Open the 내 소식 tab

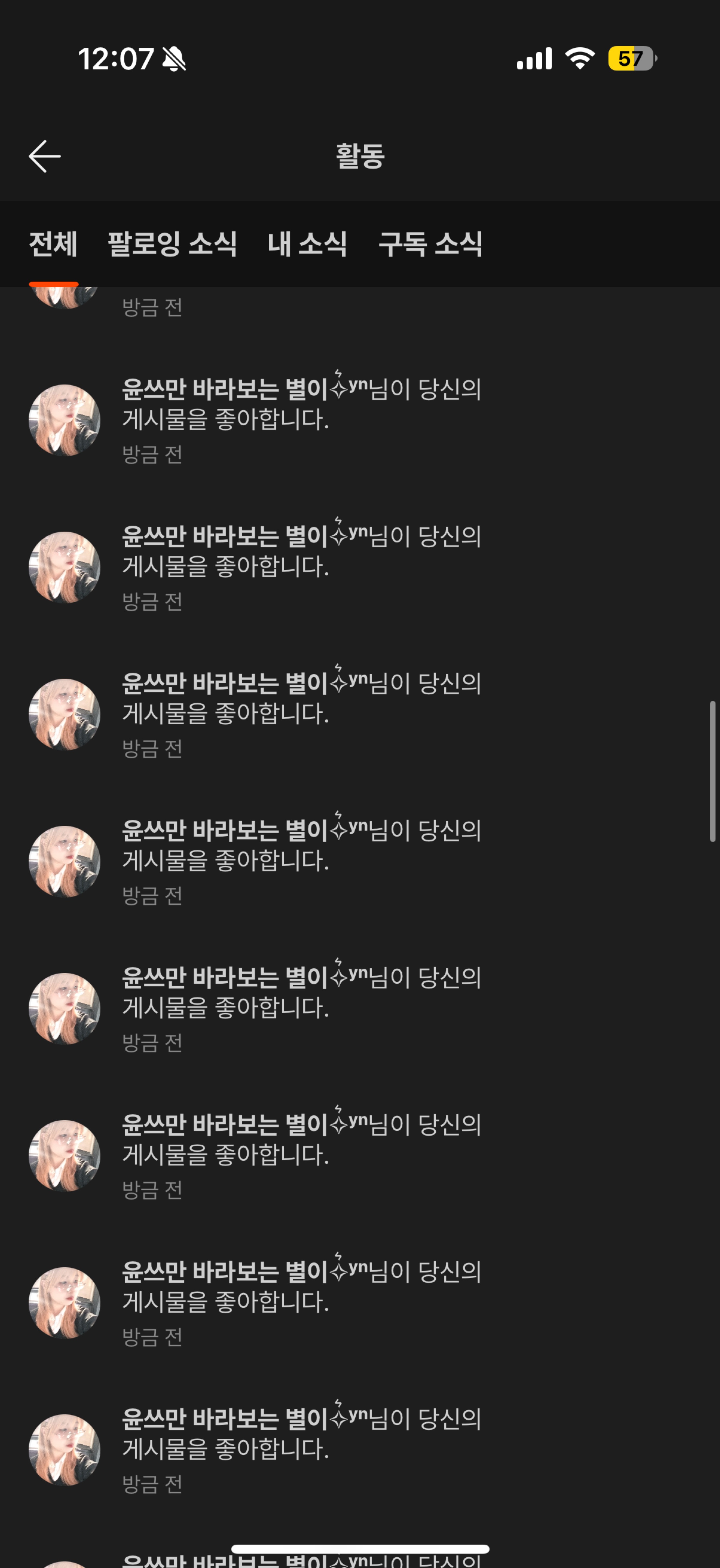point(307,244)
